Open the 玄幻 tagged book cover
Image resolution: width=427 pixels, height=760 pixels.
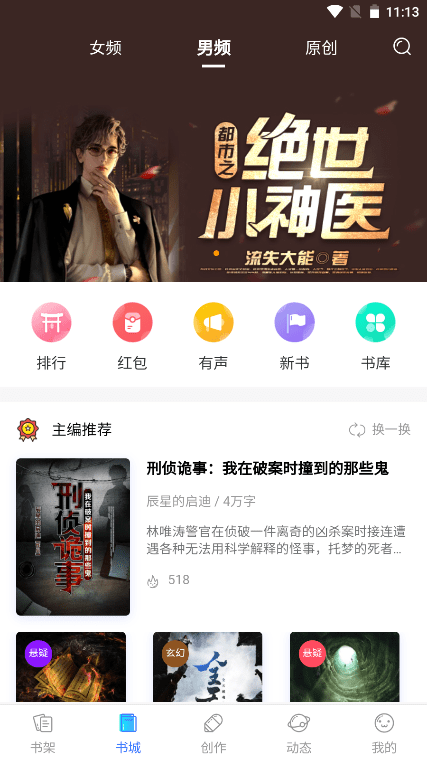pyautogui.click(x=207, y=667)
